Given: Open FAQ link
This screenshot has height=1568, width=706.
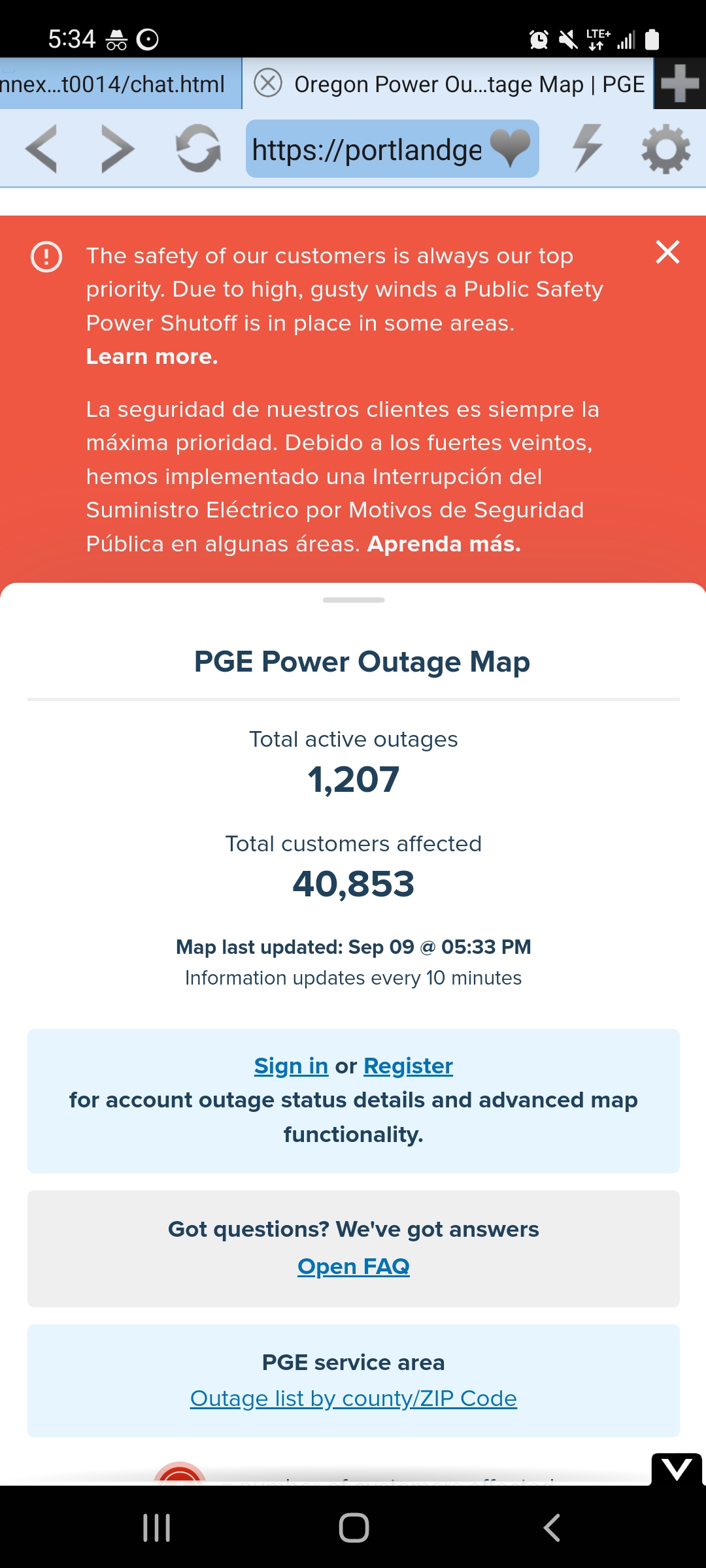Looking at the screenshot, I should pos(353,1267).
